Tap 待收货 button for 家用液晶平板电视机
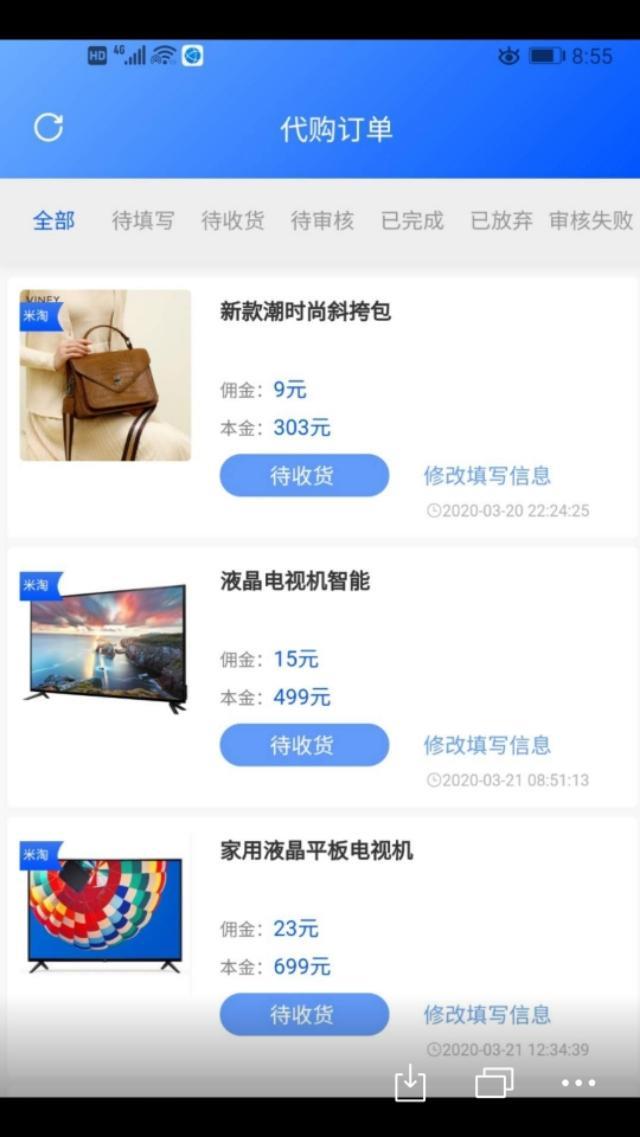This screenshot has height=1137, width=640. (304, 1014)
